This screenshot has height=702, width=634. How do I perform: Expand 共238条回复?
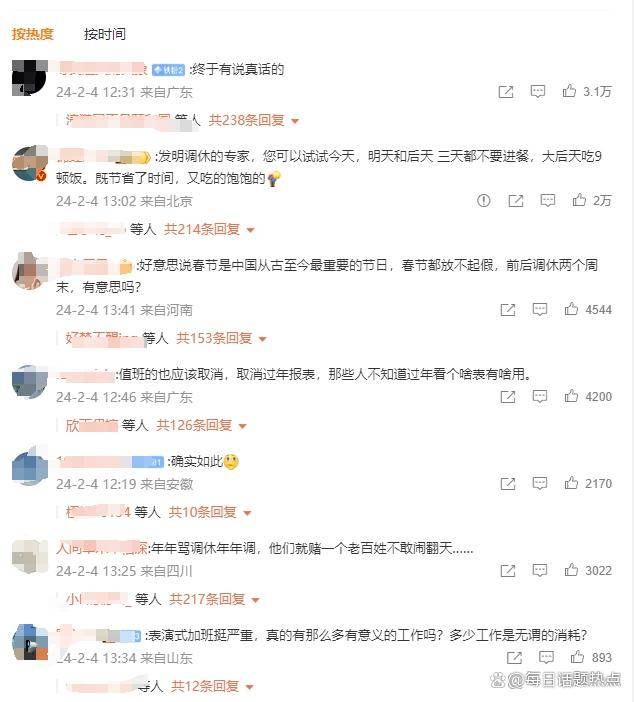tap(254, 120)
